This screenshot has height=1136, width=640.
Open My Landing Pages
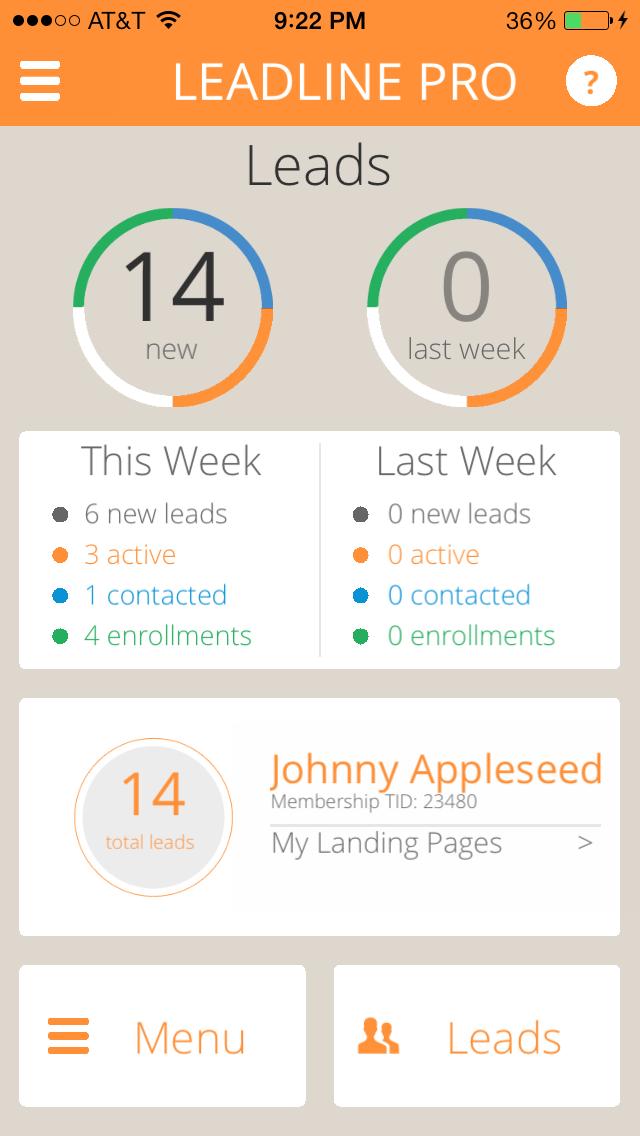[434, 843]
